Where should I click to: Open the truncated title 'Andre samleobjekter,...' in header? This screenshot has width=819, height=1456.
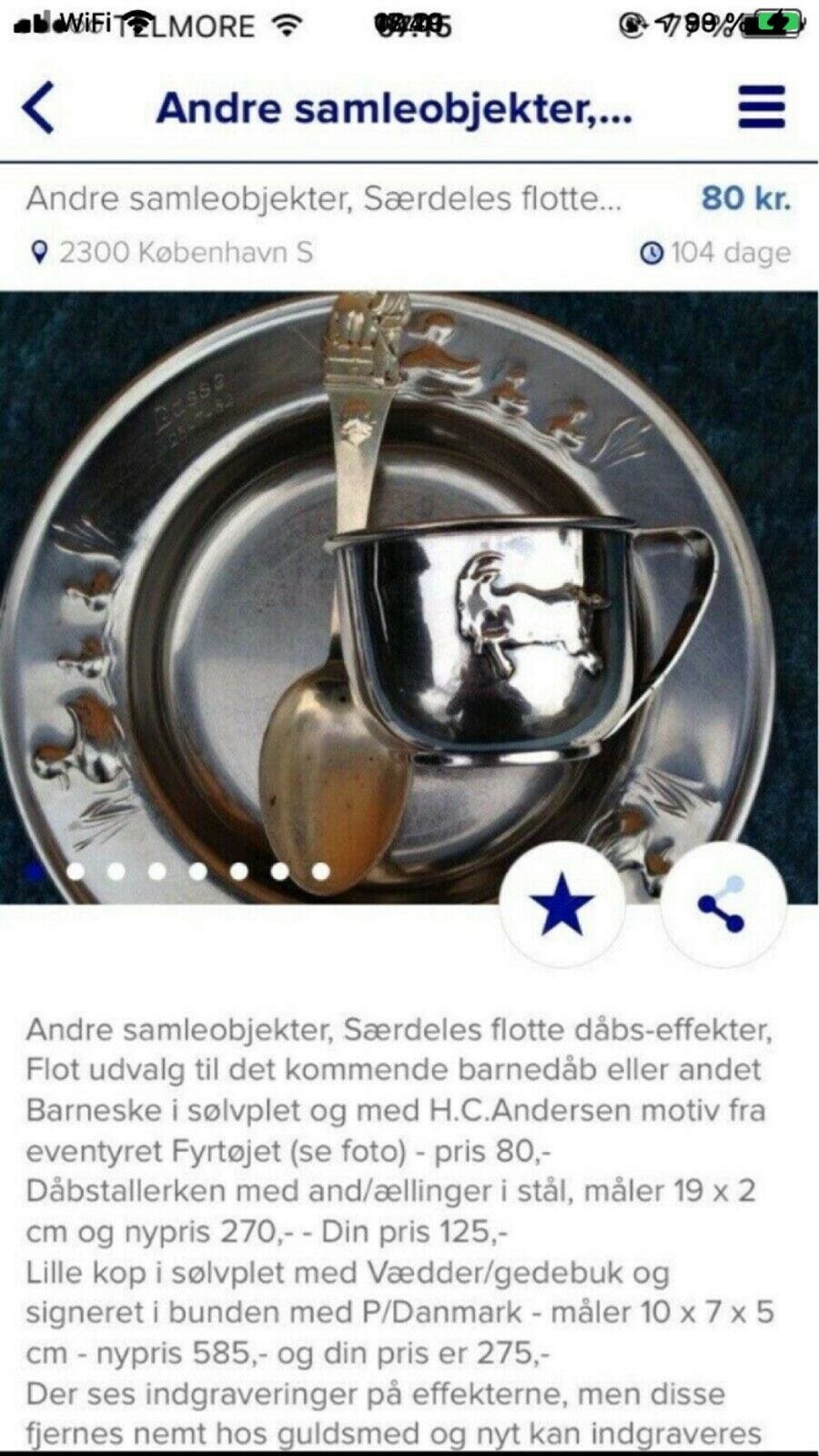398,108
